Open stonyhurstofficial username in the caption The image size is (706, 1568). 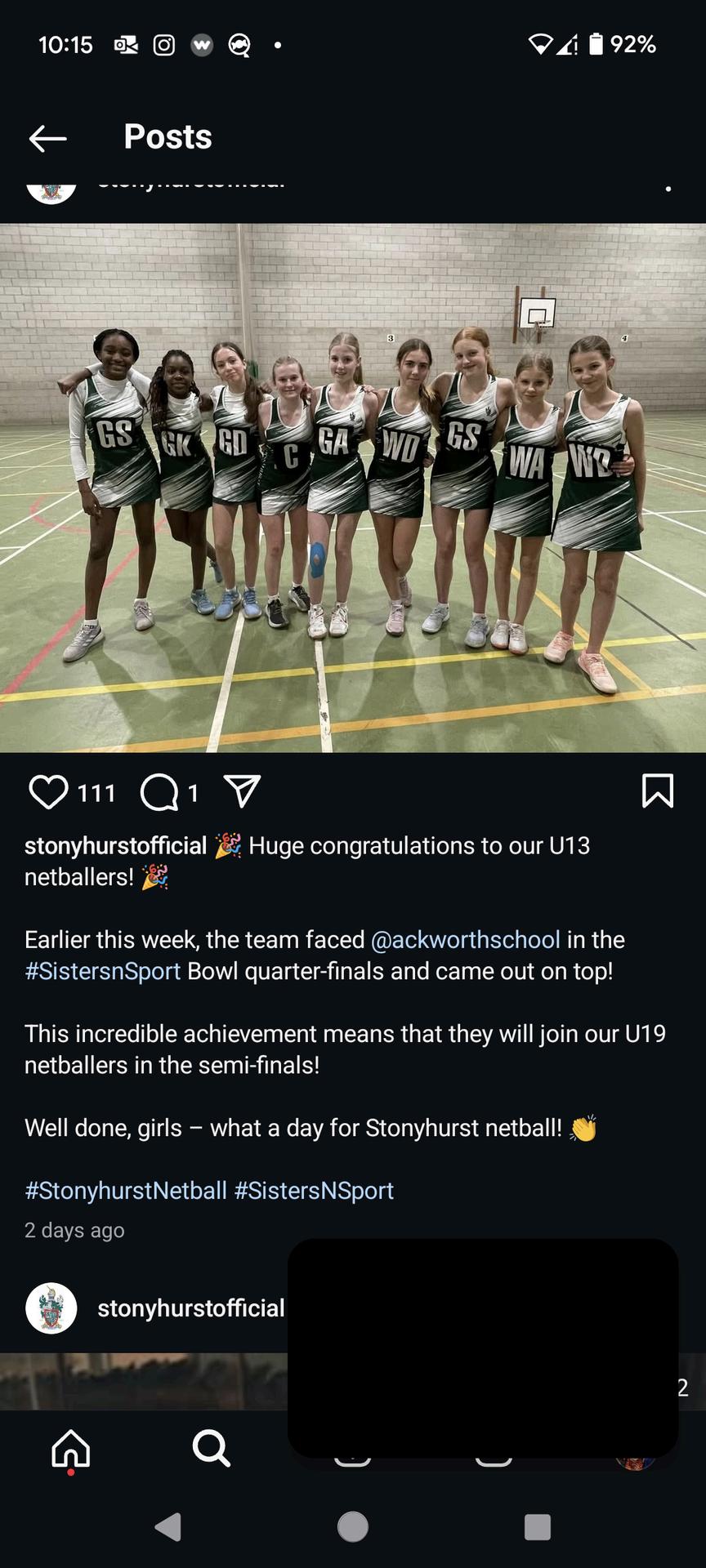pyautogui.click(x=115, y=845)
